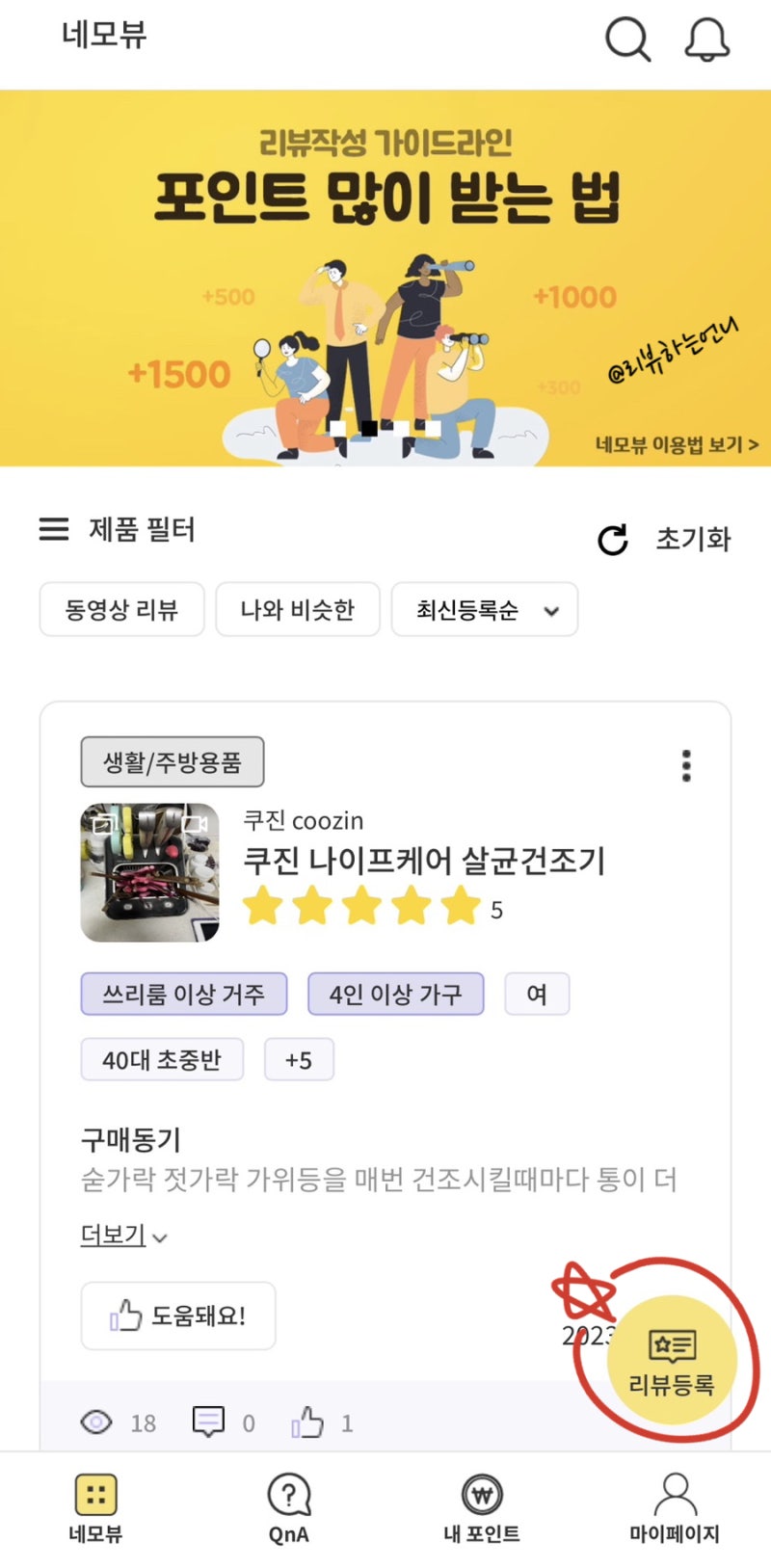Expand the 최신등록순 sort dropdown
The width and height of the screenshot is (771, 1568).
pos(485,609)
